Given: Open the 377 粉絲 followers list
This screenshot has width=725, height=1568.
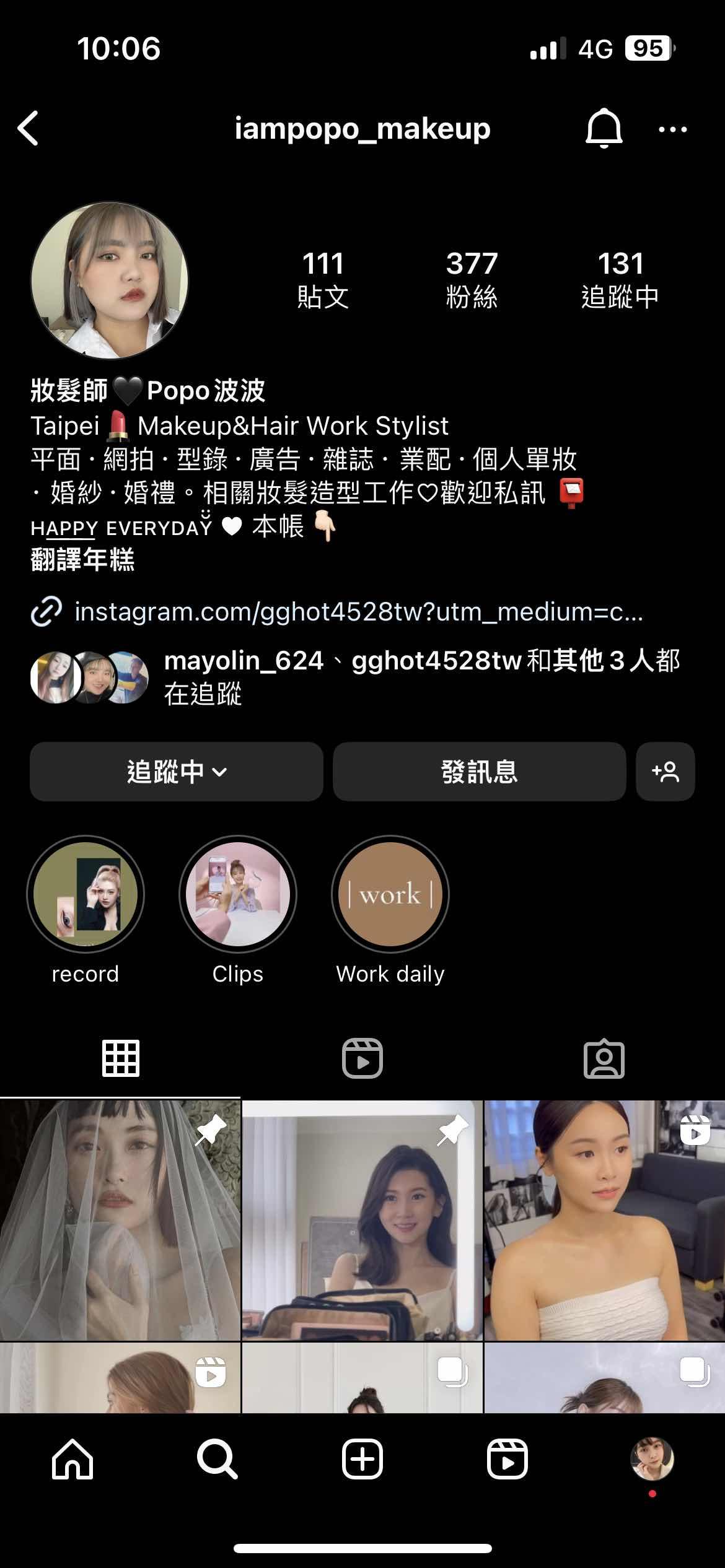Looking at the screenshot, I should coord(472,279).
